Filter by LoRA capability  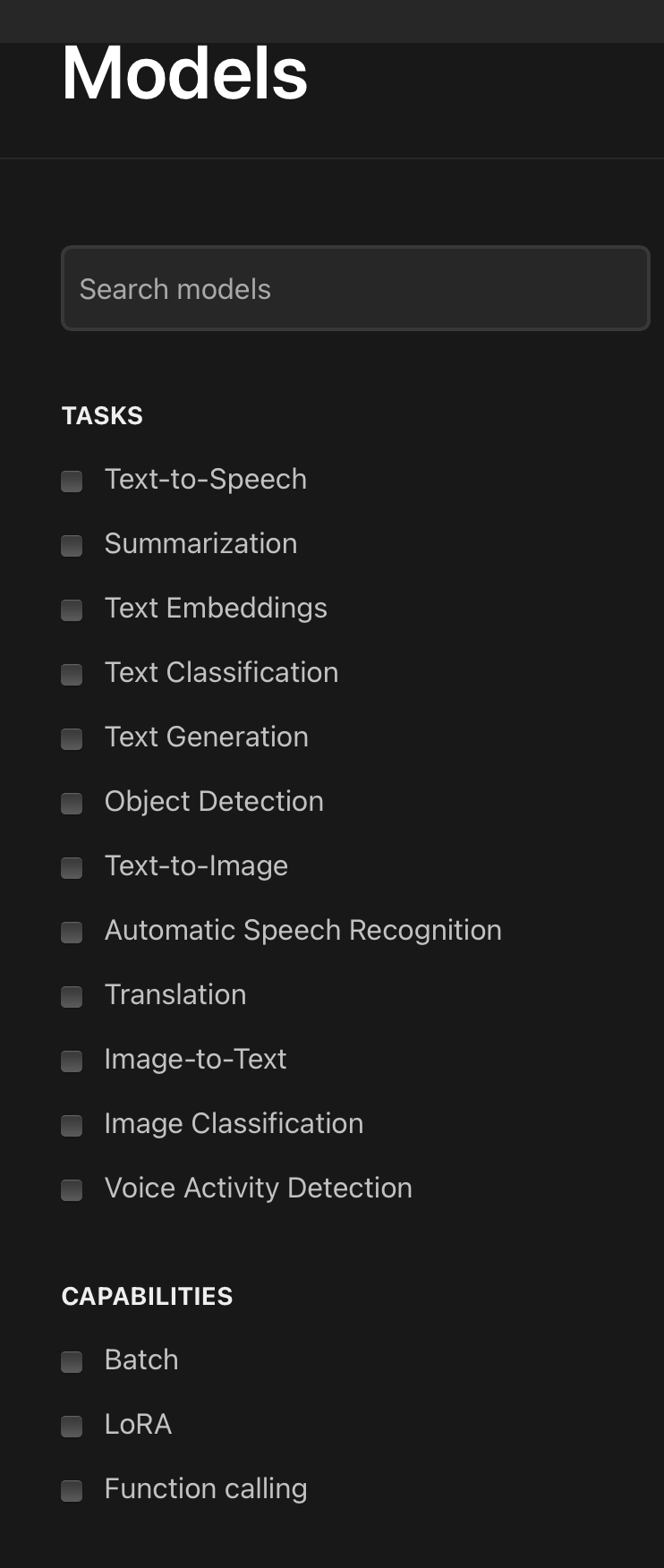(x=72, y=1427)
